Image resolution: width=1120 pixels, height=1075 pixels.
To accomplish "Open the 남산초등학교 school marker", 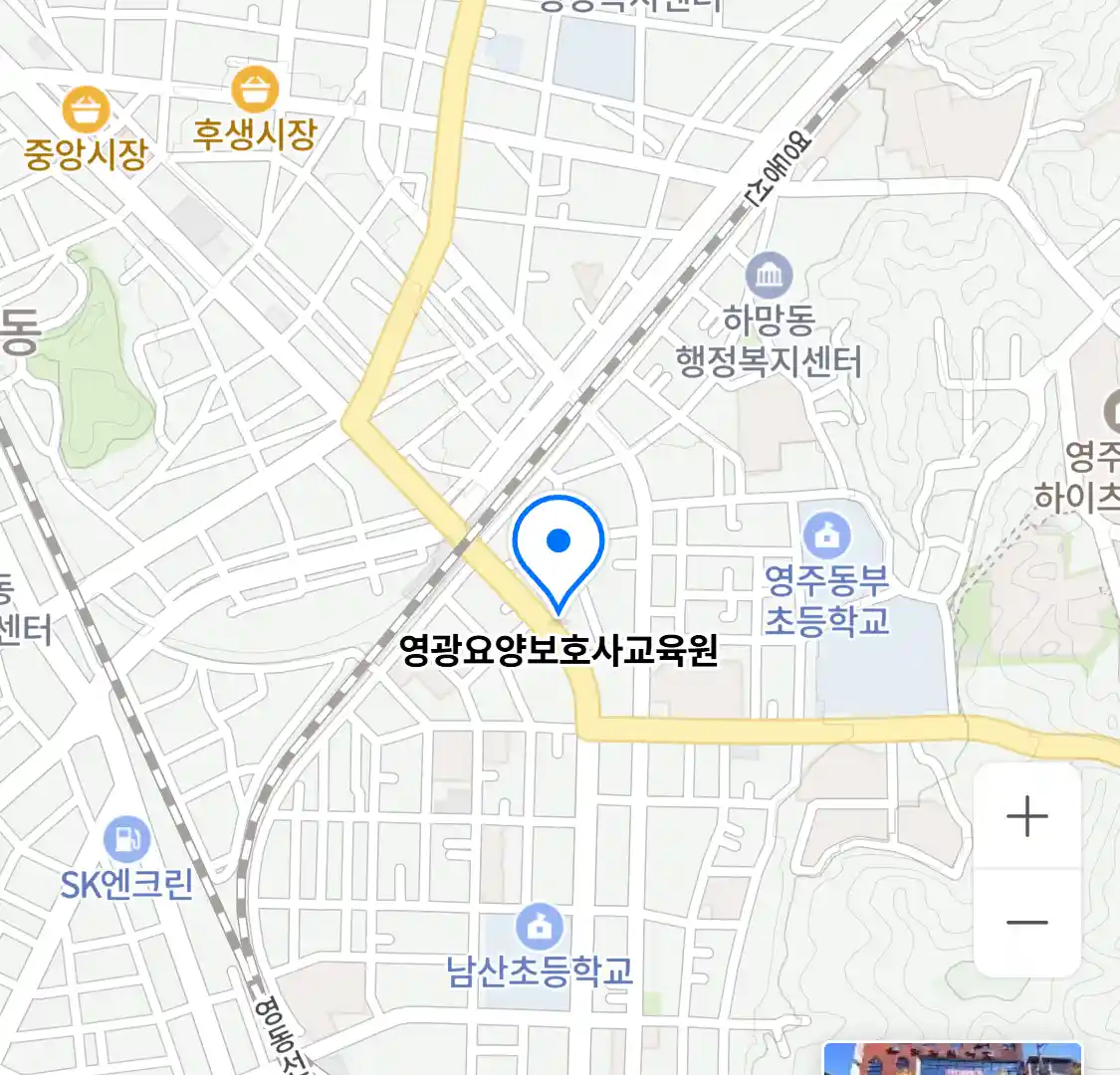I will (540, 929).
